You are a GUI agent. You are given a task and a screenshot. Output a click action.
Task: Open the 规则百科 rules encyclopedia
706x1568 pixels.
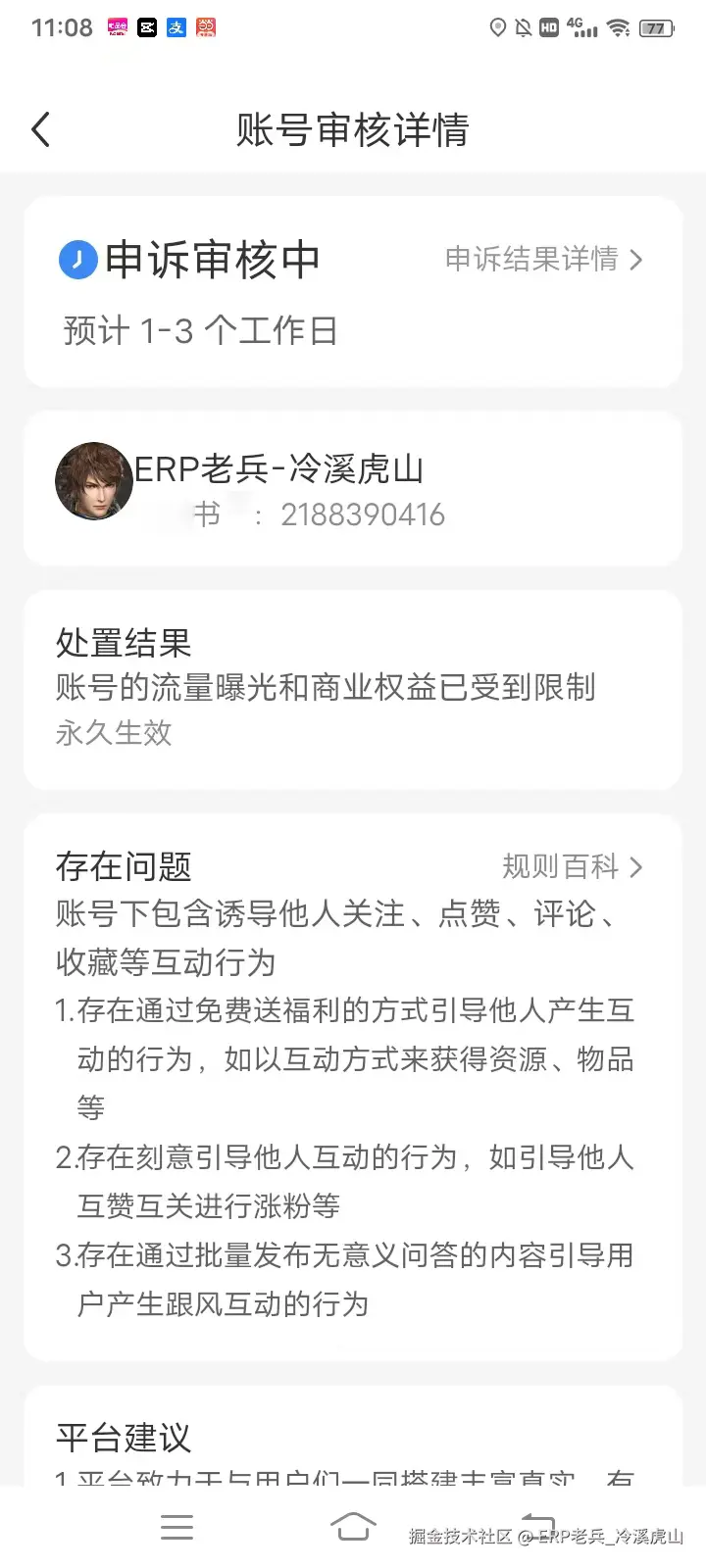(x=572, y=866)
